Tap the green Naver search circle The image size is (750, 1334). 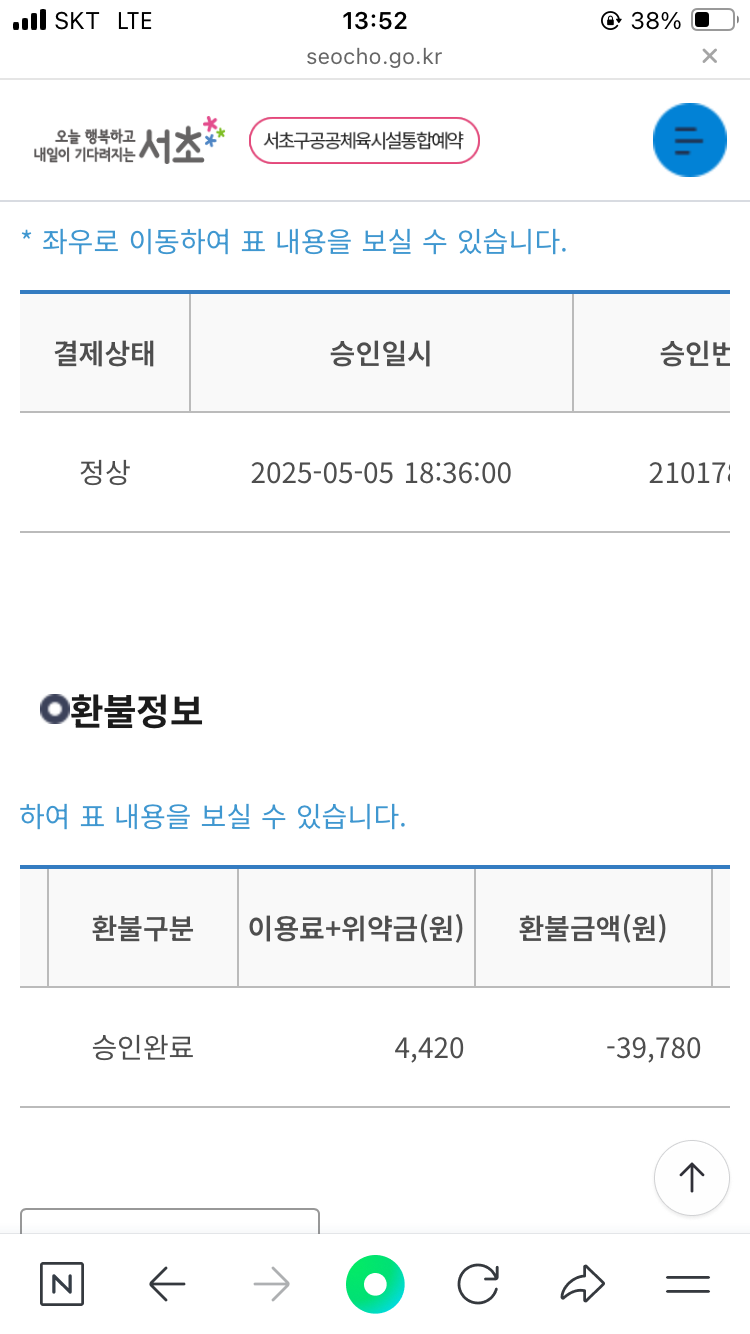point(375,1284)
